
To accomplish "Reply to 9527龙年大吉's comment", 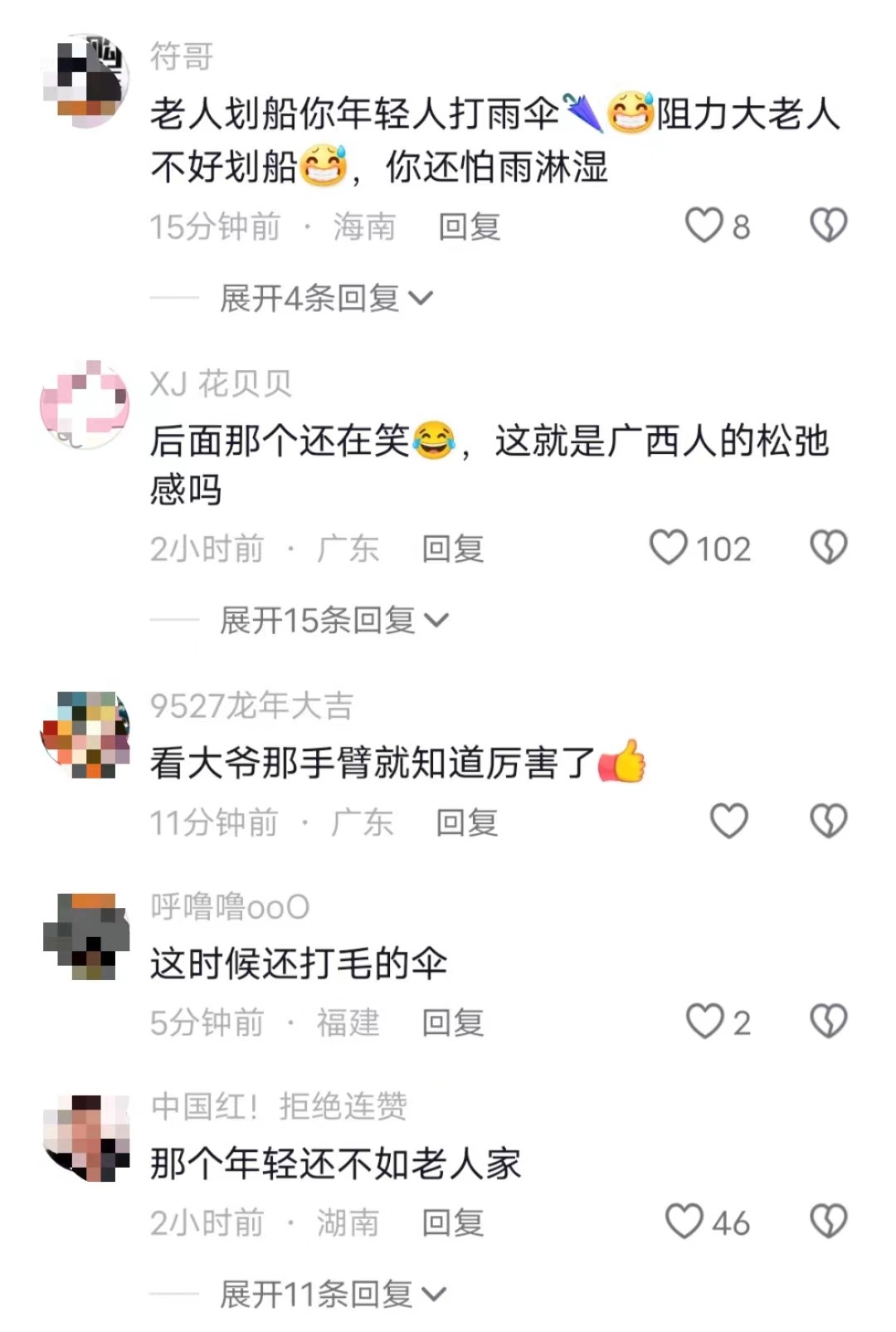I will [x=466, y=822].
